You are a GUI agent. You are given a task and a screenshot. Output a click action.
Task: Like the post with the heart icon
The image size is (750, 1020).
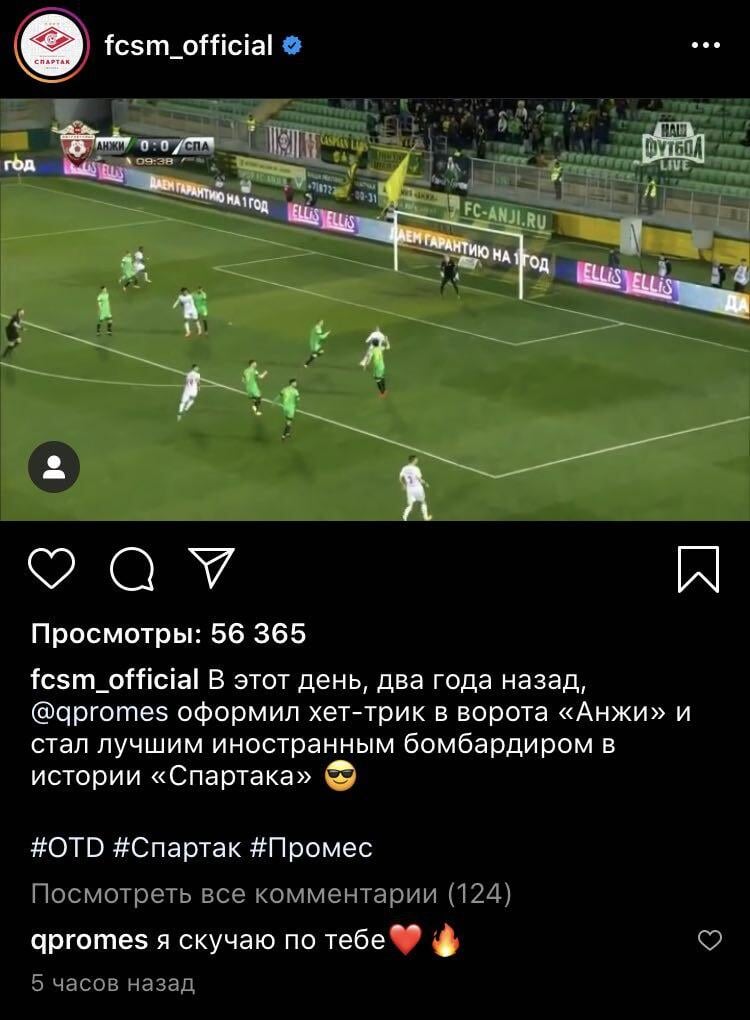[52, 568]
